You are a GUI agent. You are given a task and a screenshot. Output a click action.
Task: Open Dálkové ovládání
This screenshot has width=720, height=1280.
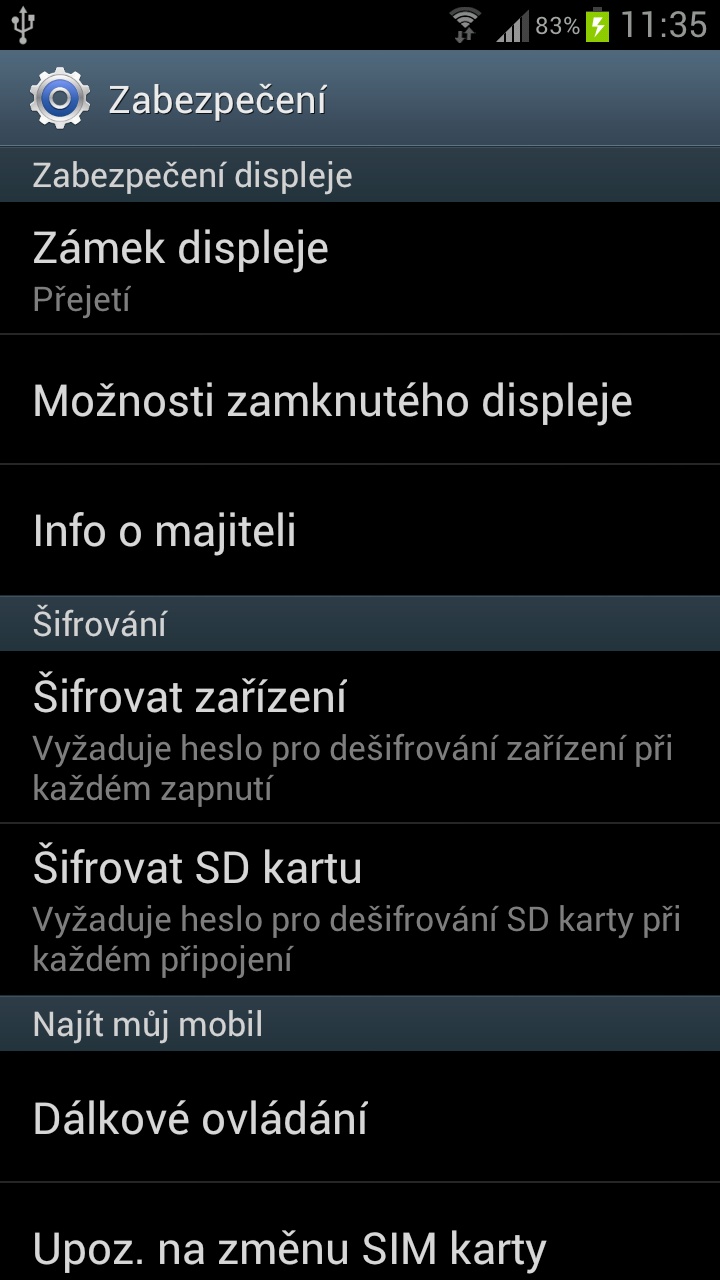coord(360,1117)
